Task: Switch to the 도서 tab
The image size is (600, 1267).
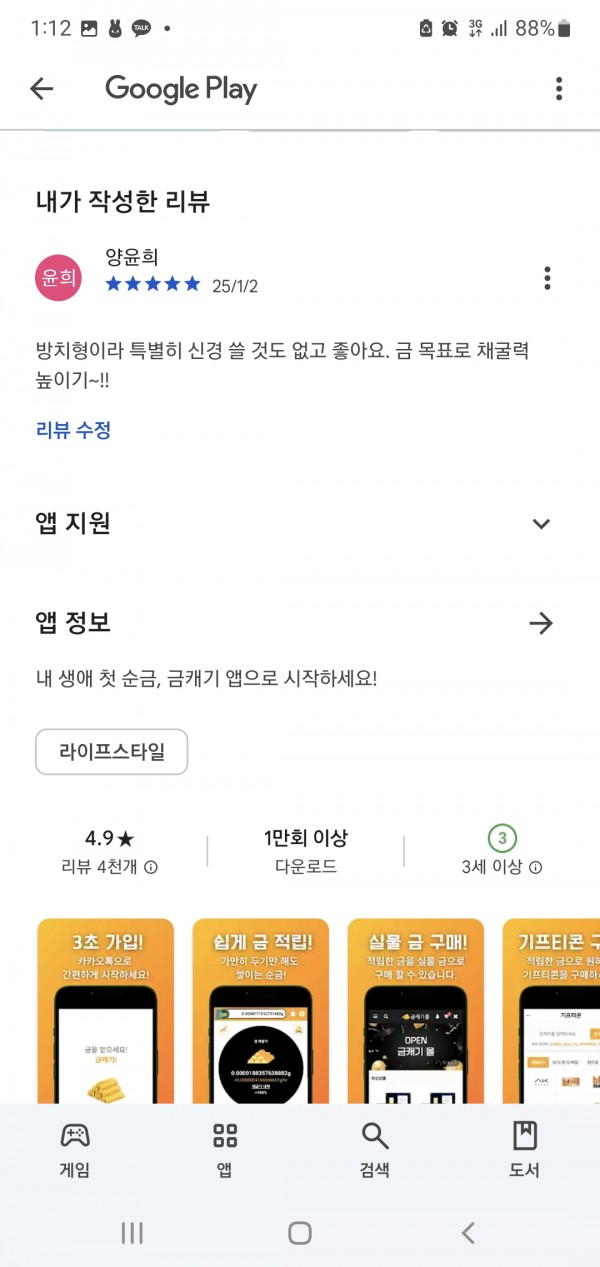Action: pyautogui.click(x=525, y=1150)
